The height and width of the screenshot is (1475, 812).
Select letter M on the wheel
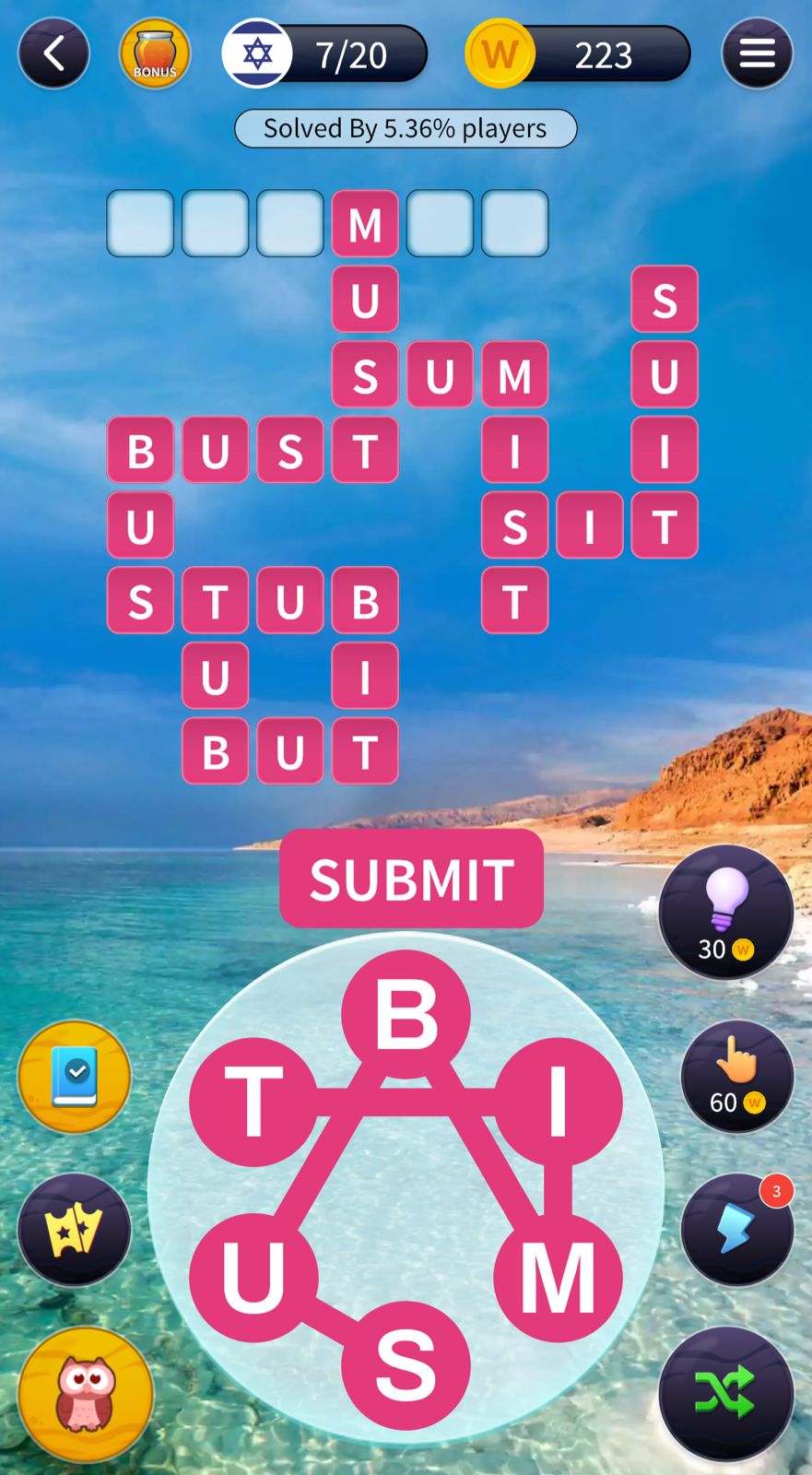(x=558, y=1277)
